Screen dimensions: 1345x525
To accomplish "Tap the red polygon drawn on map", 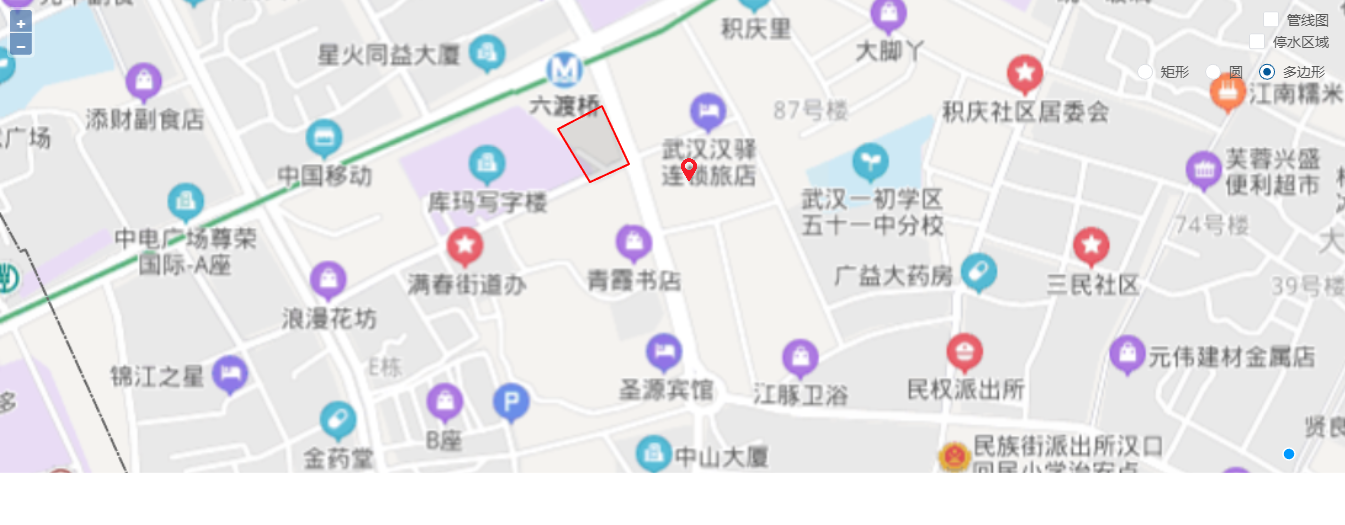I will (x=593, y=144).
